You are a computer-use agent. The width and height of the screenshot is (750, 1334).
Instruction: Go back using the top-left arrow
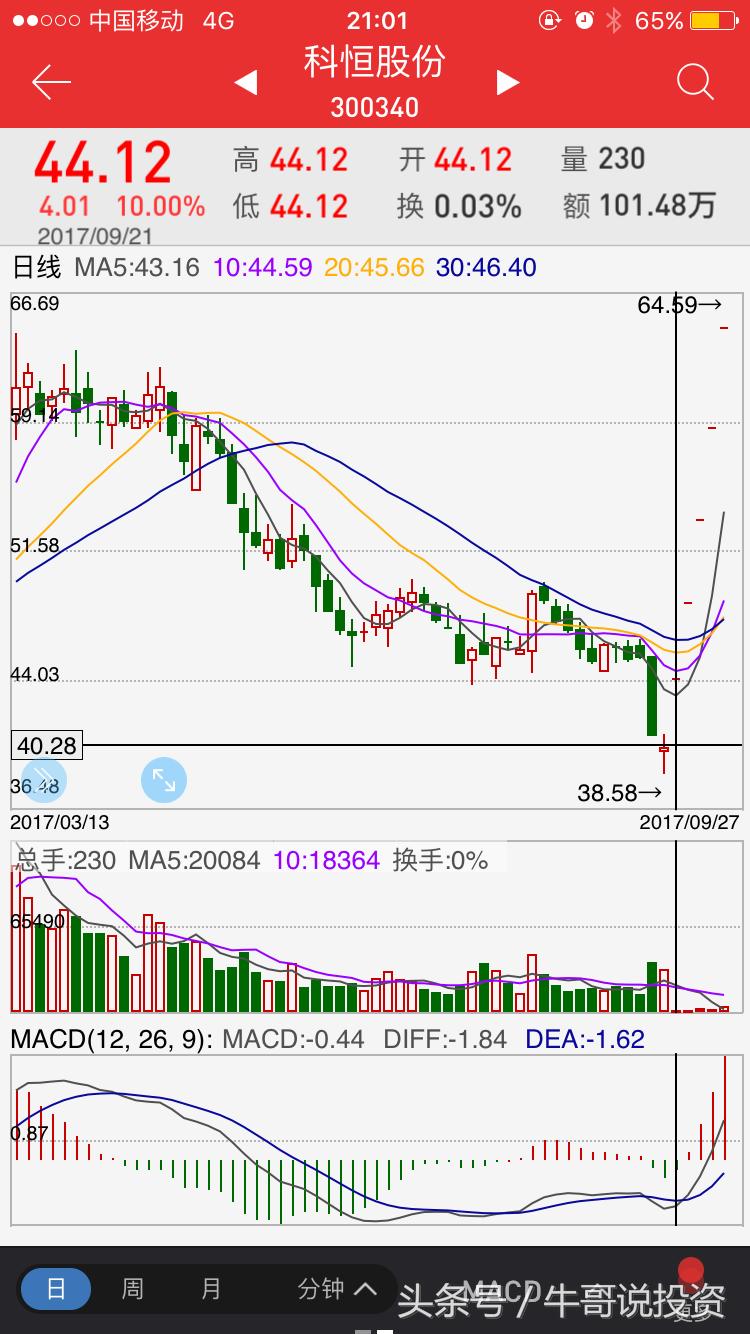51,83
